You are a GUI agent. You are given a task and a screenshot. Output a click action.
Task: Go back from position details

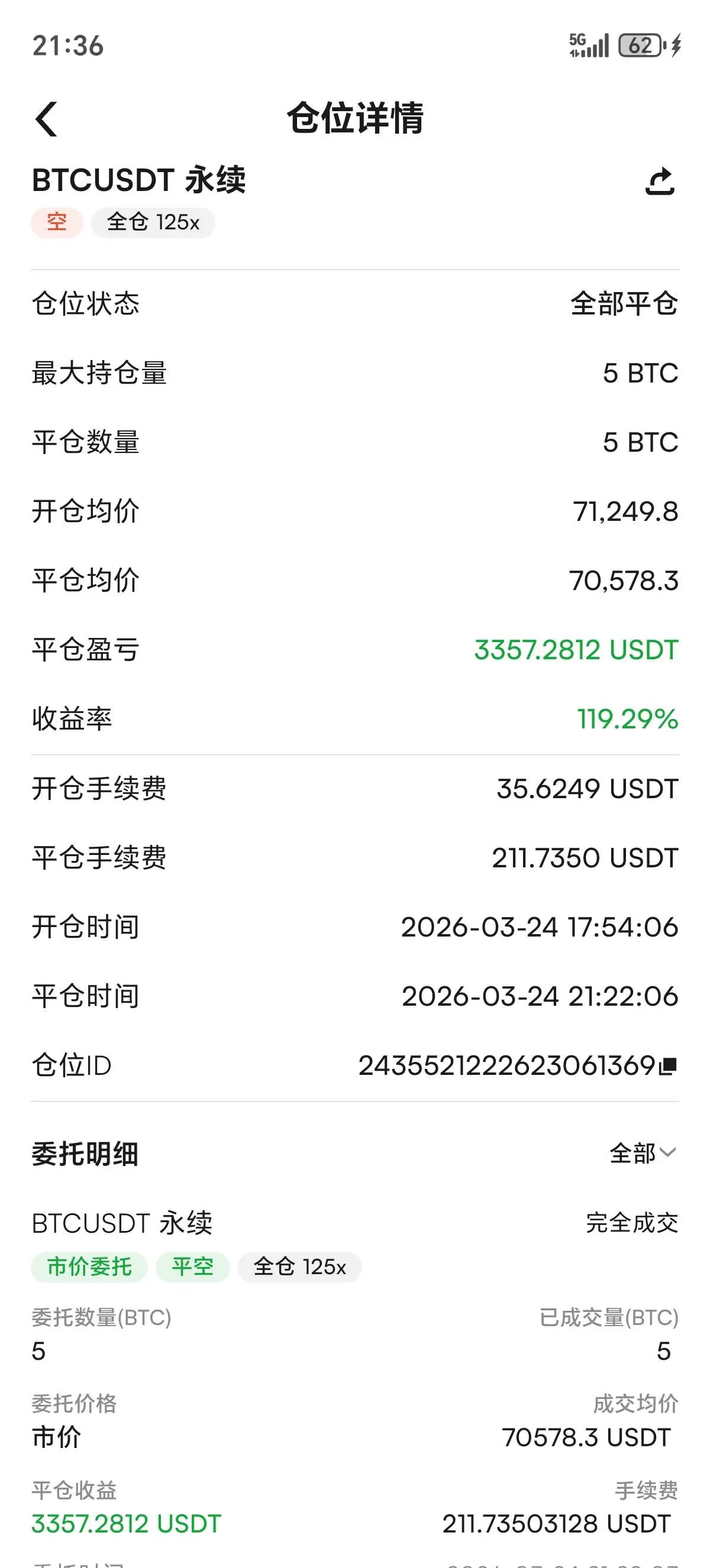[x=47, y=119]
